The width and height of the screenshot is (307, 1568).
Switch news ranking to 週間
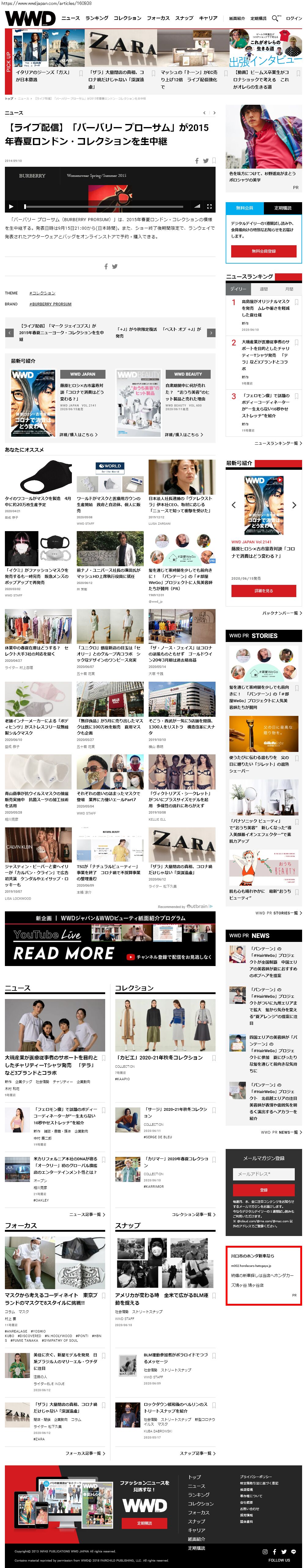pyautogui.click(x=264, y=289)
